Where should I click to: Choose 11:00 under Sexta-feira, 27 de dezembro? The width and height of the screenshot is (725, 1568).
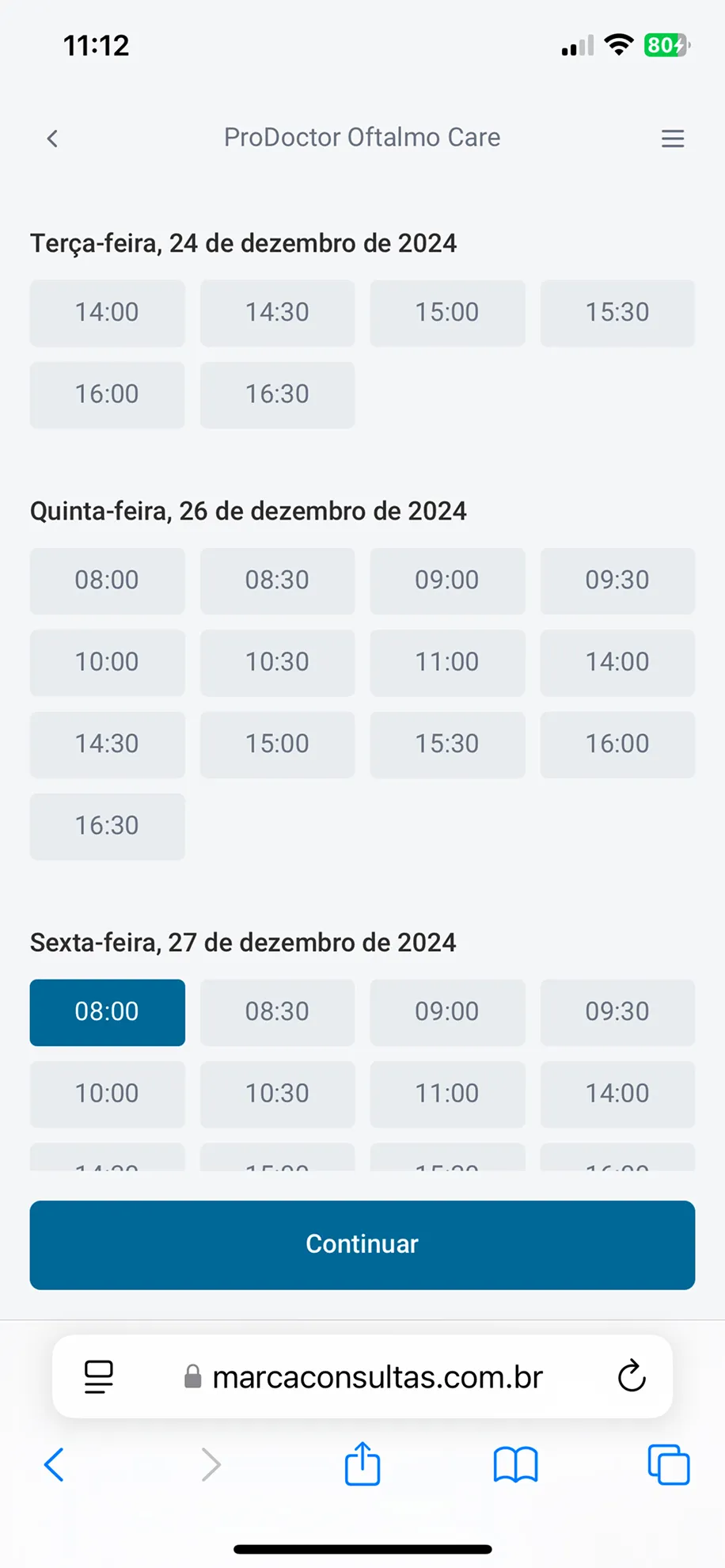tap(447, 1094)
